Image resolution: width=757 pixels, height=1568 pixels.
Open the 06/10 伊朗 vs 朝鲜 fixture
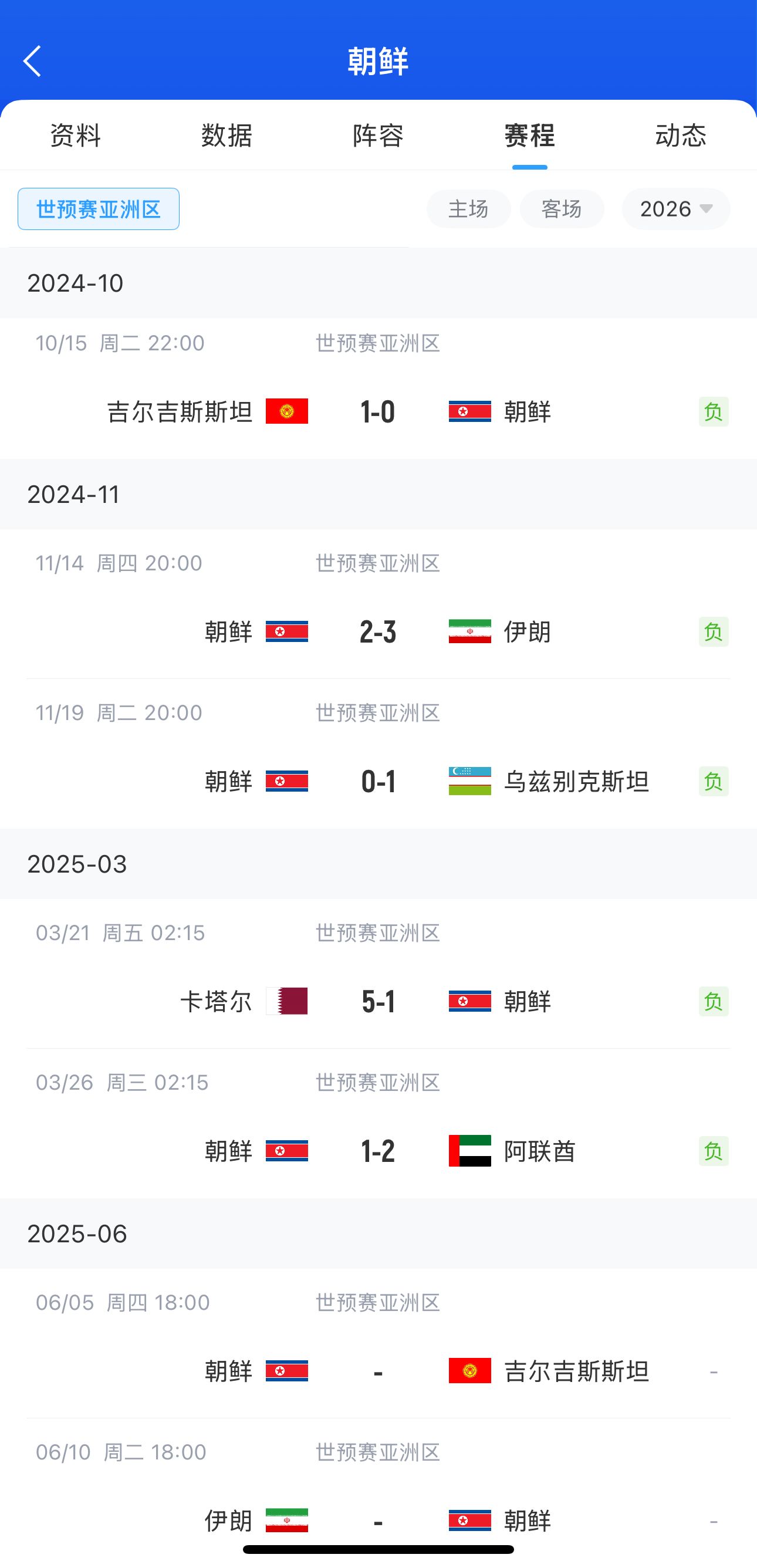pos(378,1520)
